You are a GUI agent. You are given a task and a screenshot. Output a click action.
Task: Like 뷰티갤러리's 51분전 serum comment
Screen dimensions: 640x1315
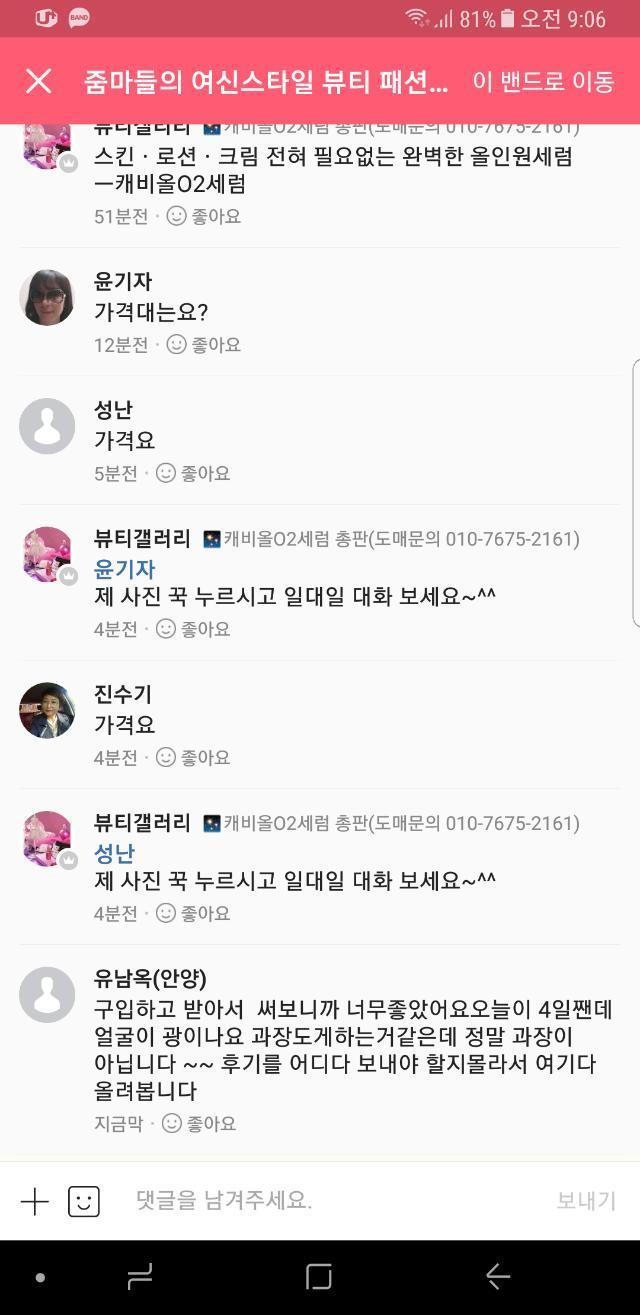pos(204,216)
